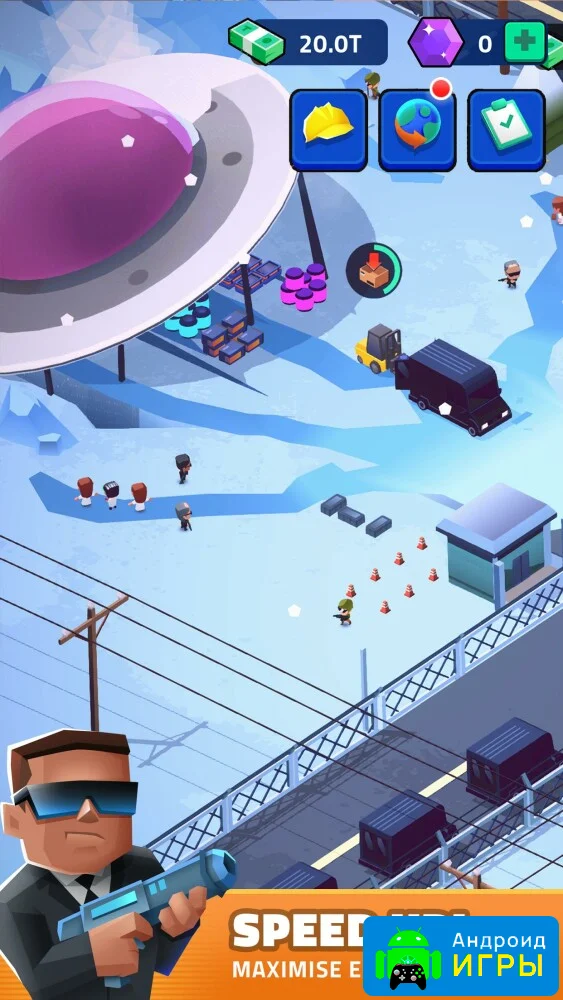The height and width of the screenshot is (1000, 563).
Task: Open the globe world map button
Action: pyautogui.click(x=417, y=130)
